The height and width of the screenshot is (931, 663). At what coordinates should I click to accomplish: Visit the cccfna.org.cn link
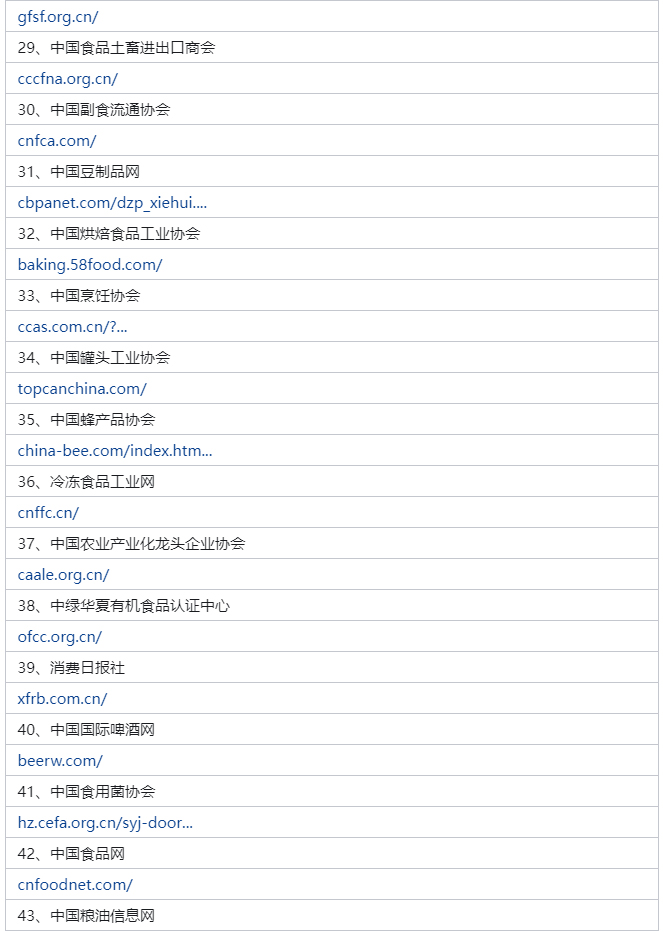click(x=67, y=79)
